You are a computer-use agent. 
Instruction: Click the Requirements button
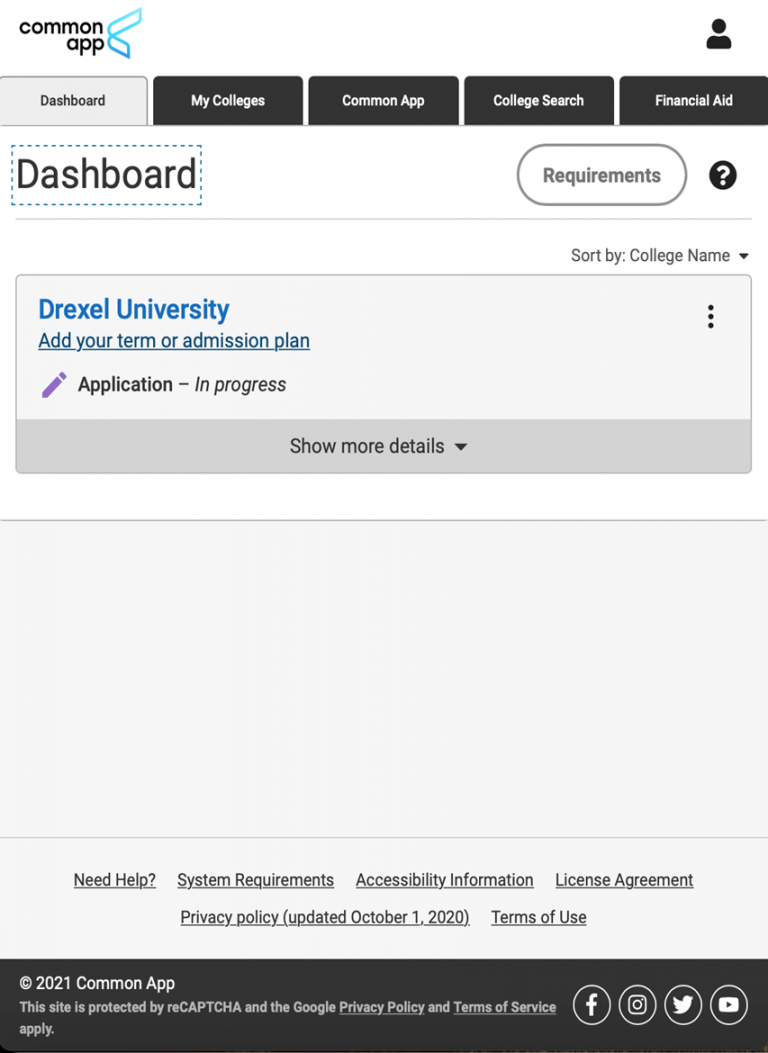[601, 175]
